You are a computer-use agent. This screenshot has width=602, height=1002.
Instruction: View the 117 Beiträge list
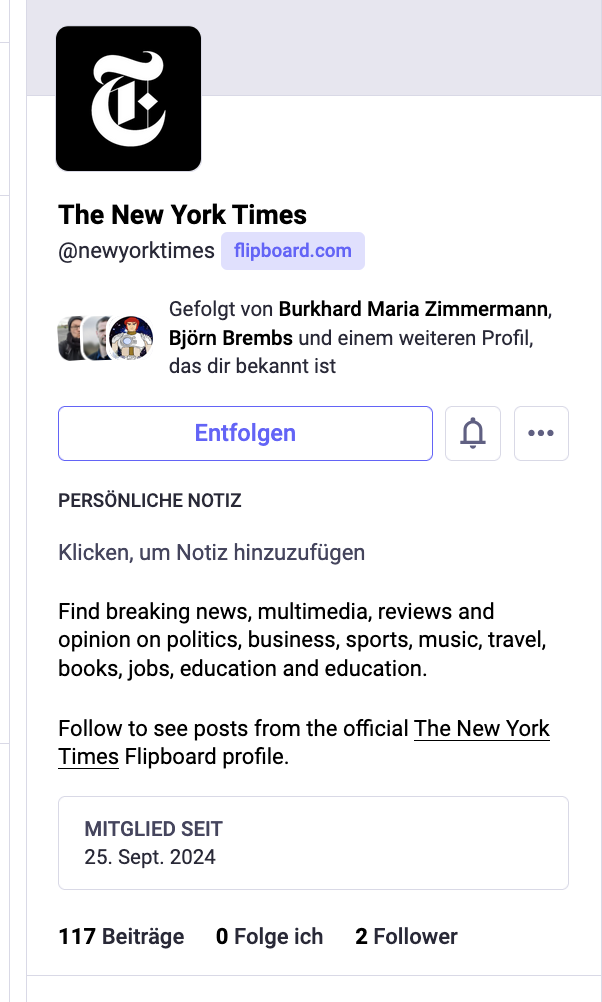click(122, 936)
